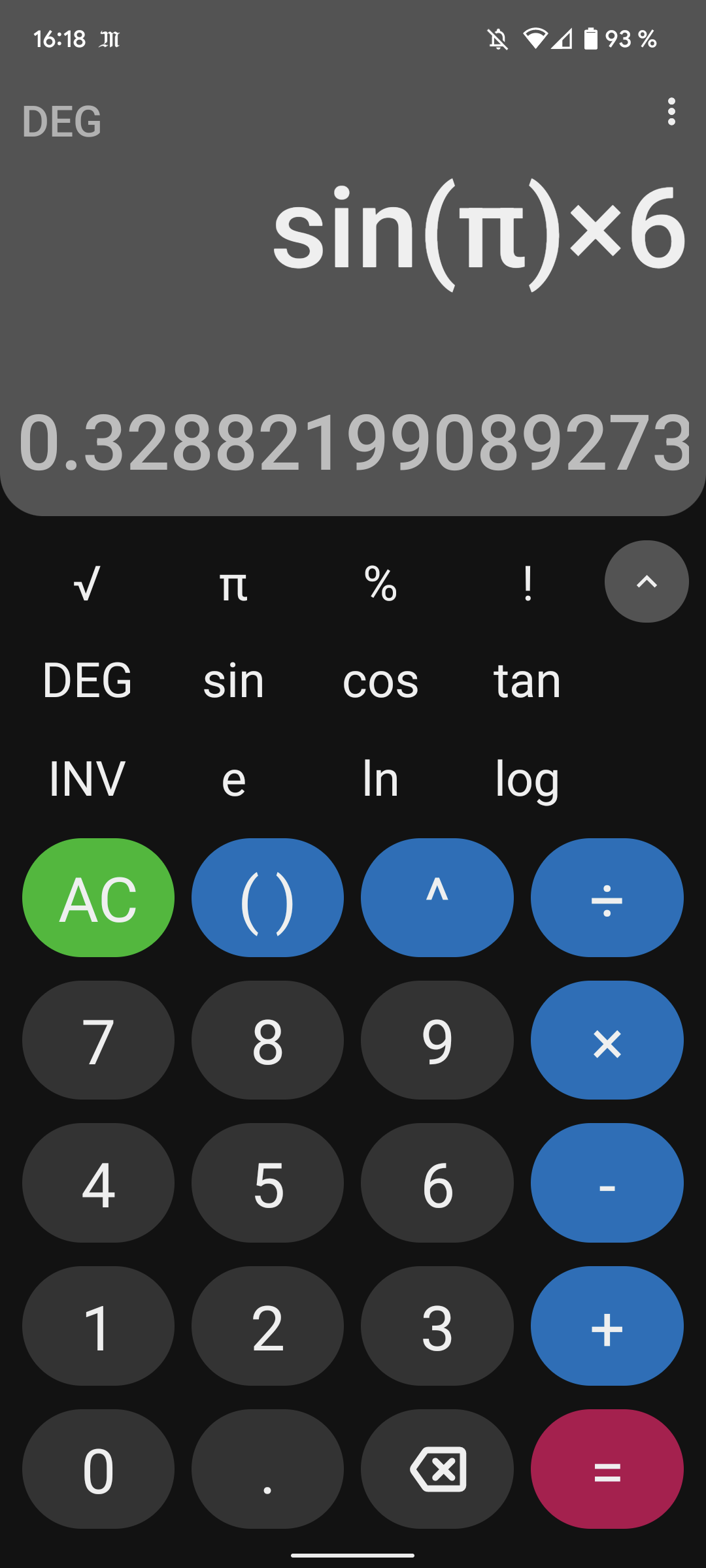Delete the last character with backspace
Viewport: 706px width, 1568px height.
click(x=437, y=1469)
